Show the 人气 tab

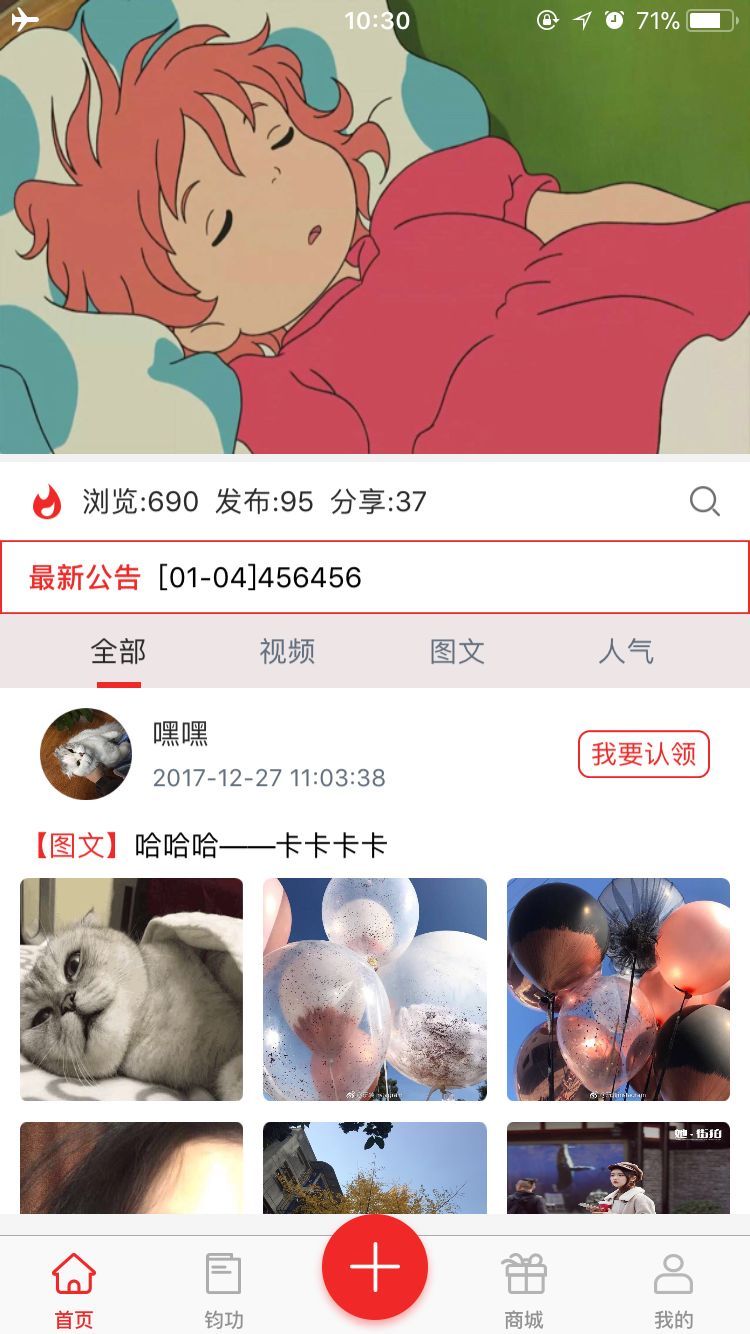tap(626, 652)
